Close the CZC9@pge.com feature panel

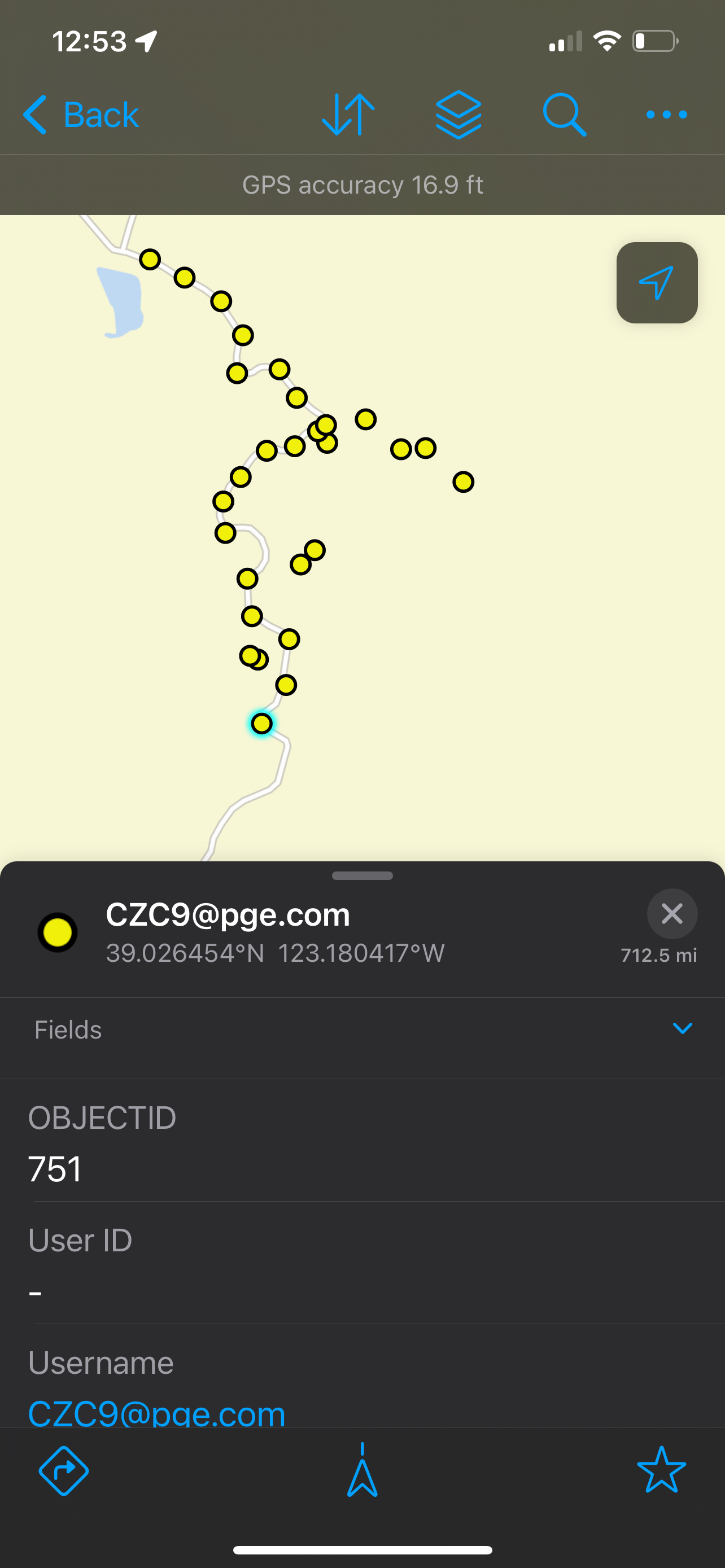(672, 914)
